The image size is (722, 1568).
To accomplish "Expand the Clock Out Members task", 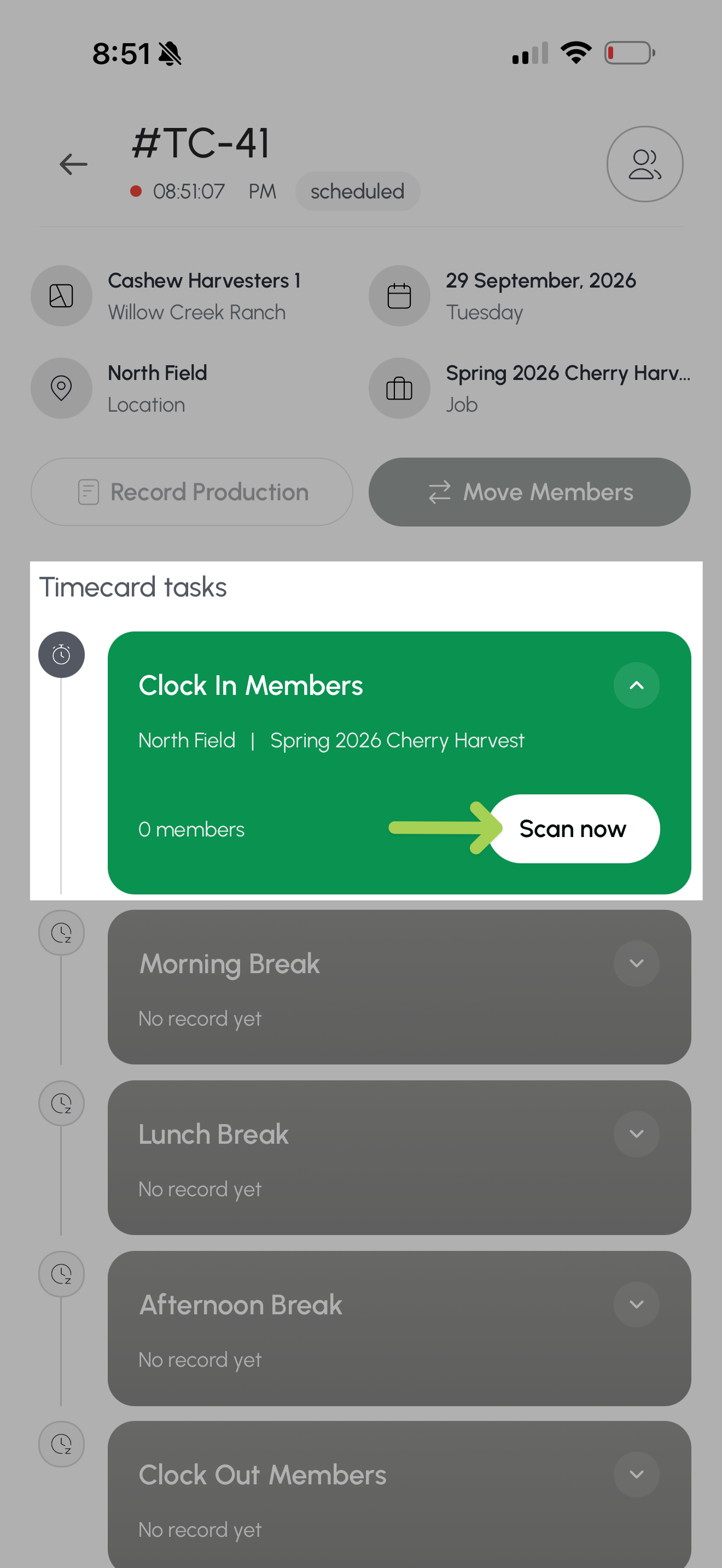I will tap(636, 1475).
